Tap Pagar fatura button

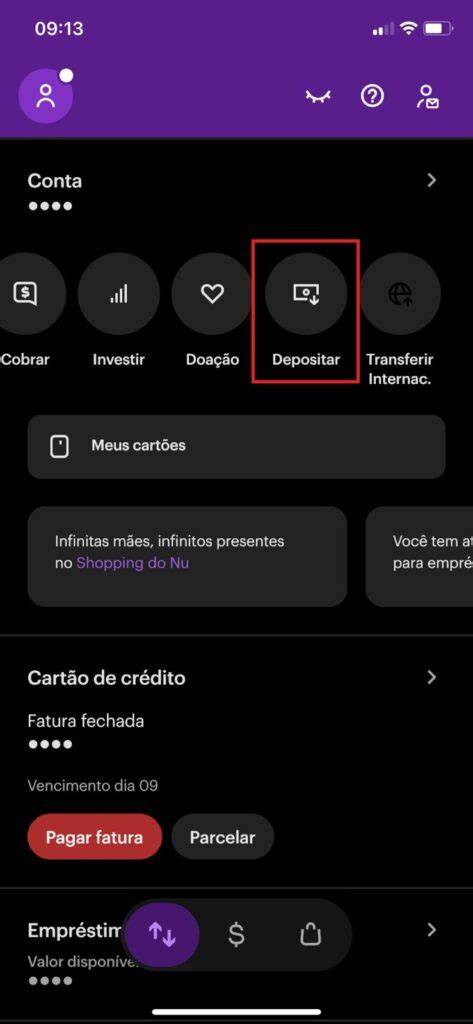[95, 837]
